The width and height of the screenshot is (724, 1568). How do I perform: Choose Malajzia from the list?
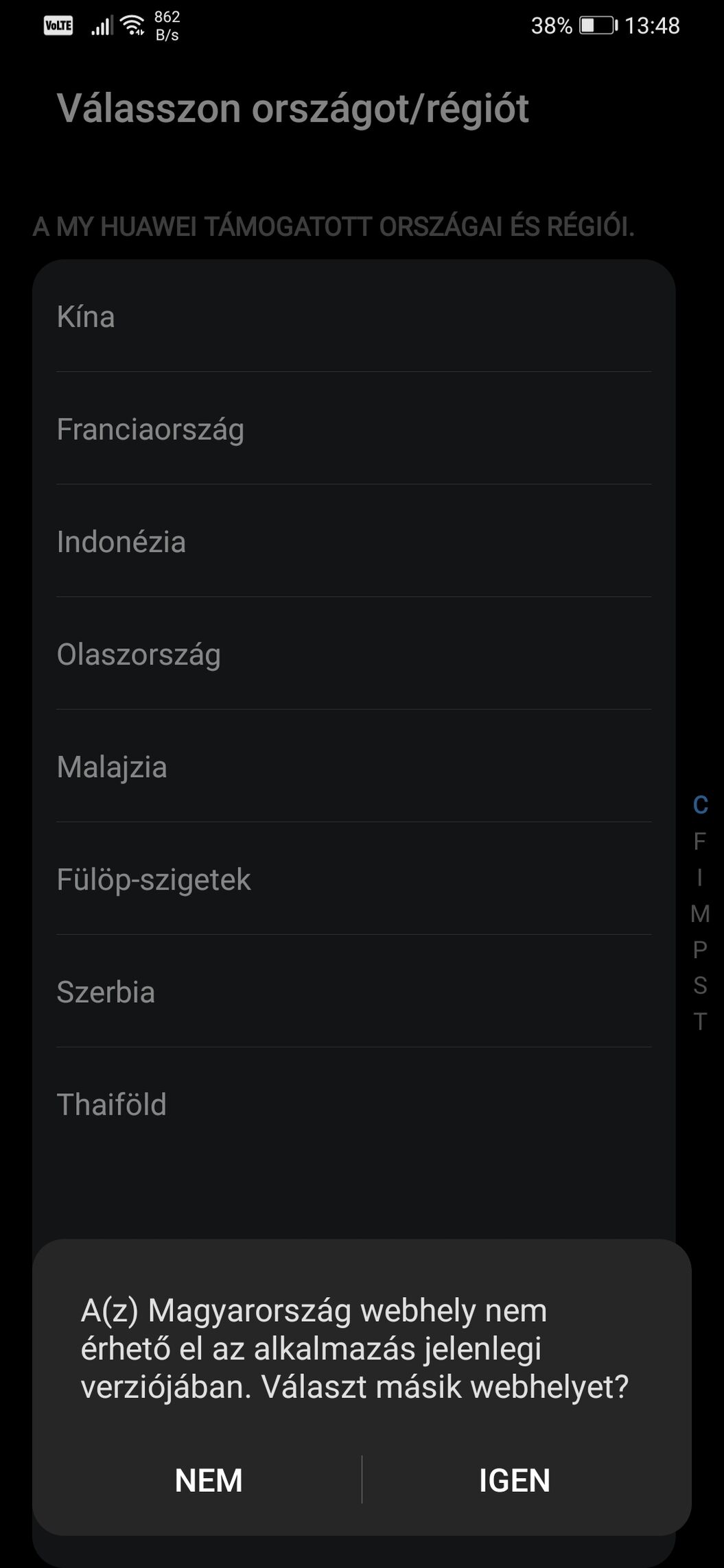353,766
